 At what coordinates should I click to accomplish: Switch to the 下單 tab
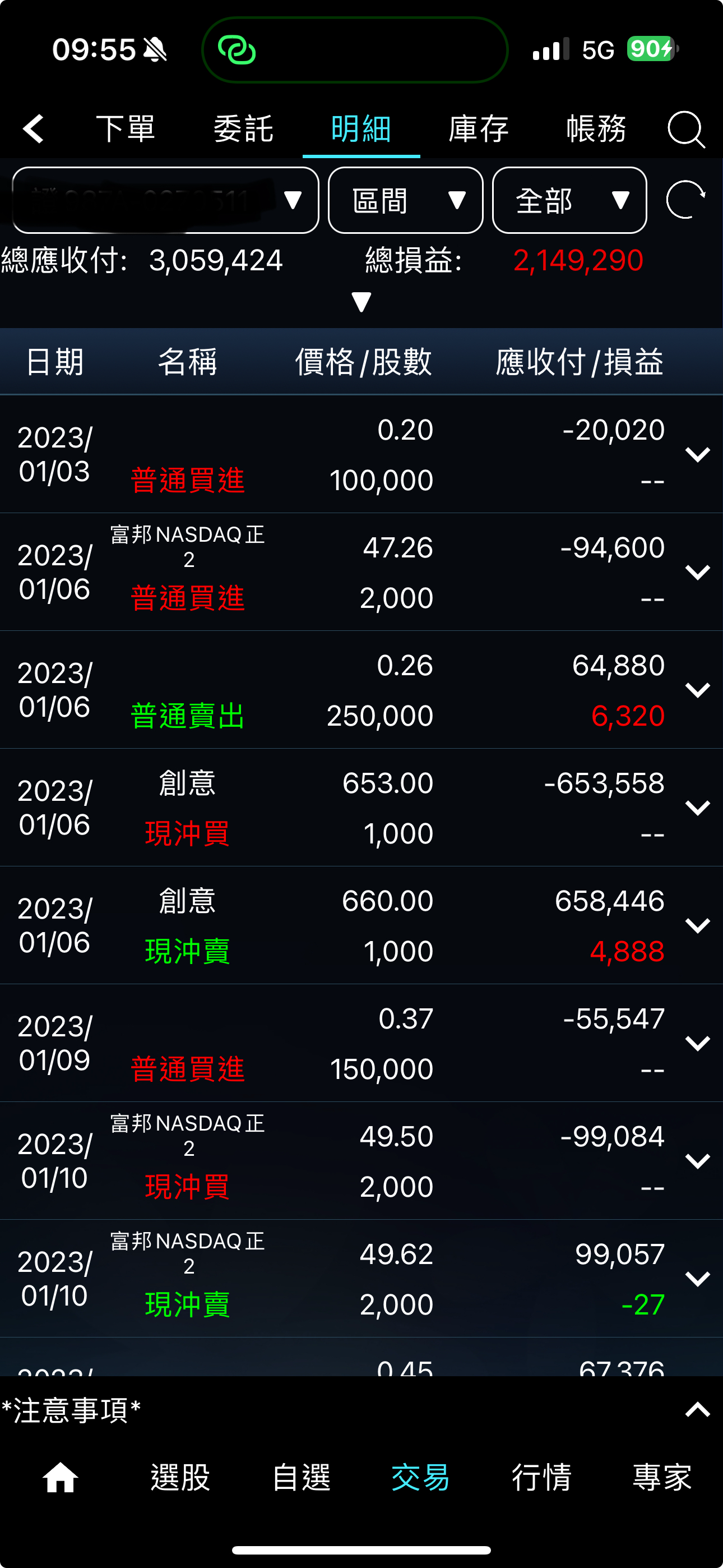(x=126, y=129)
